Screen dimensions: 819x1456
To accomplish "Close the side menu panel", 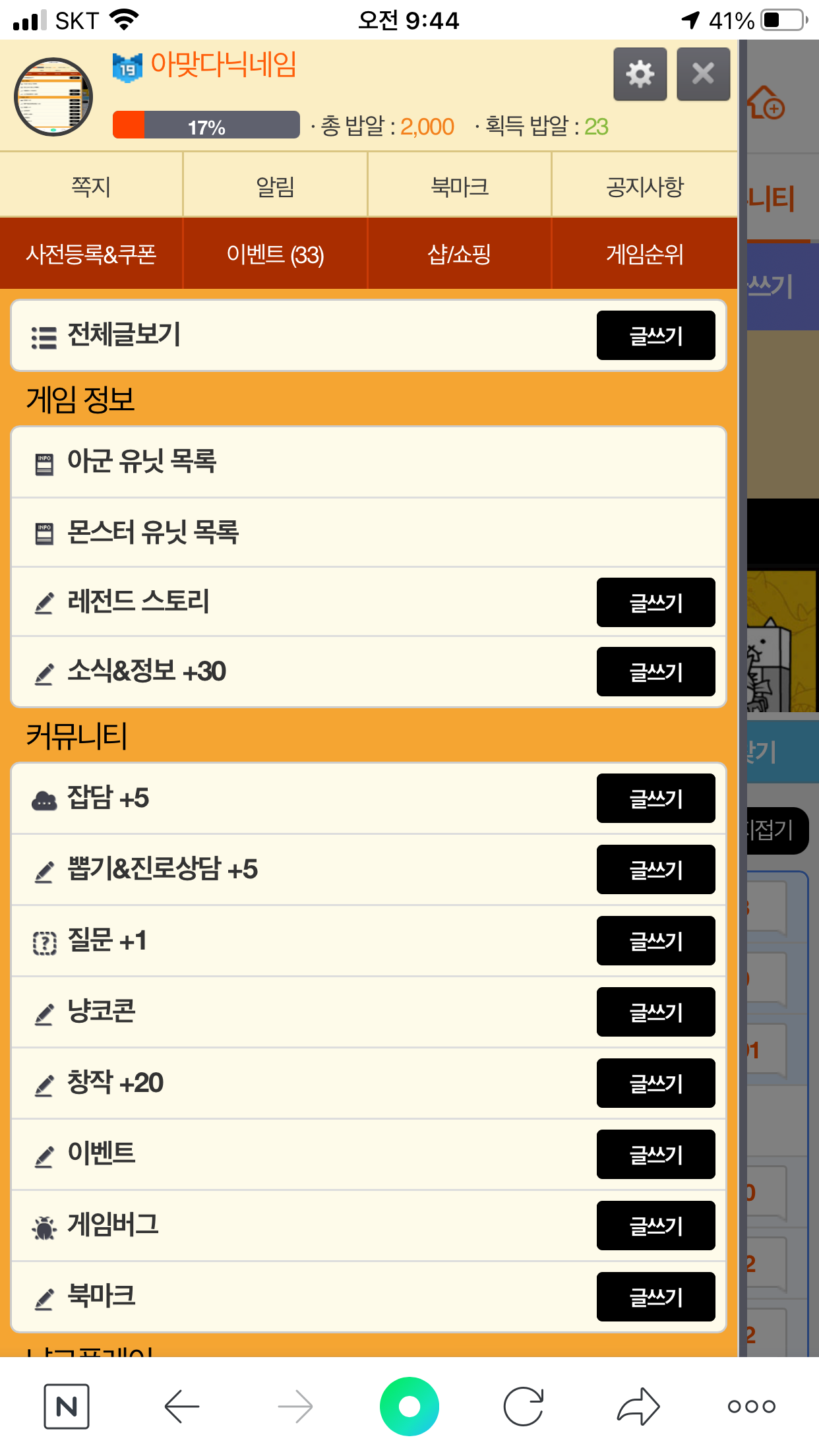I will (703, 74).
